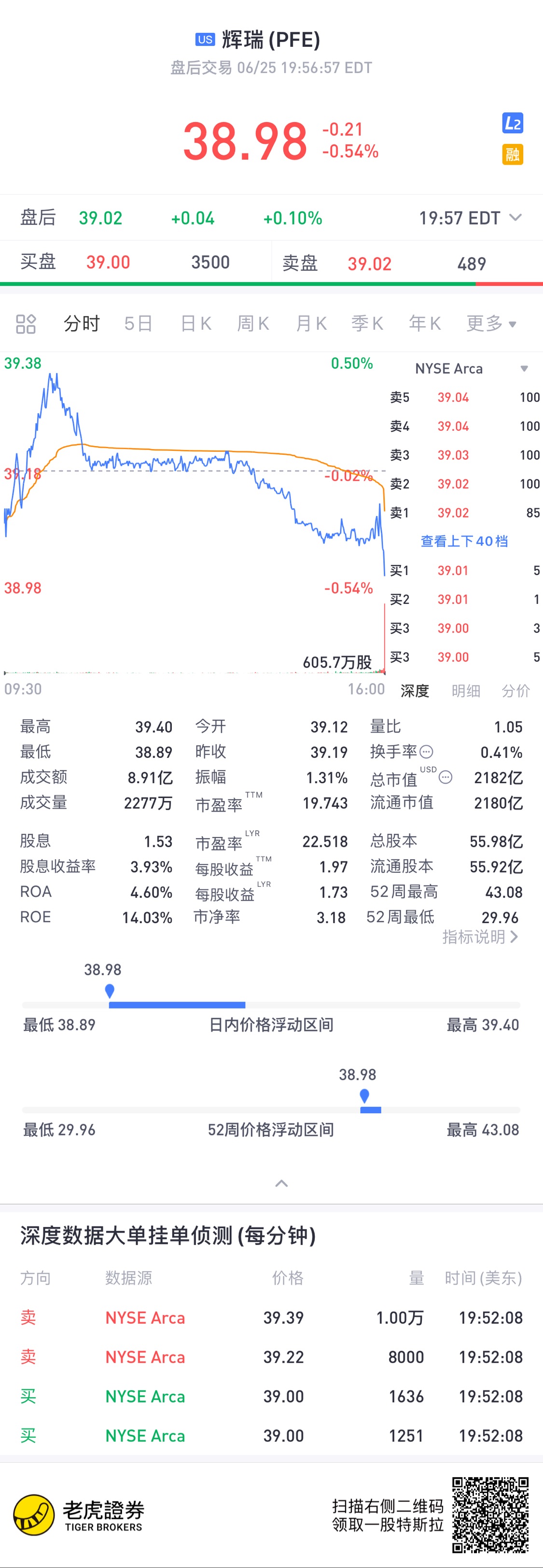Collapse the stock details panel
This screenshot has width=543, height=1568.
[x=281, y=1183]
